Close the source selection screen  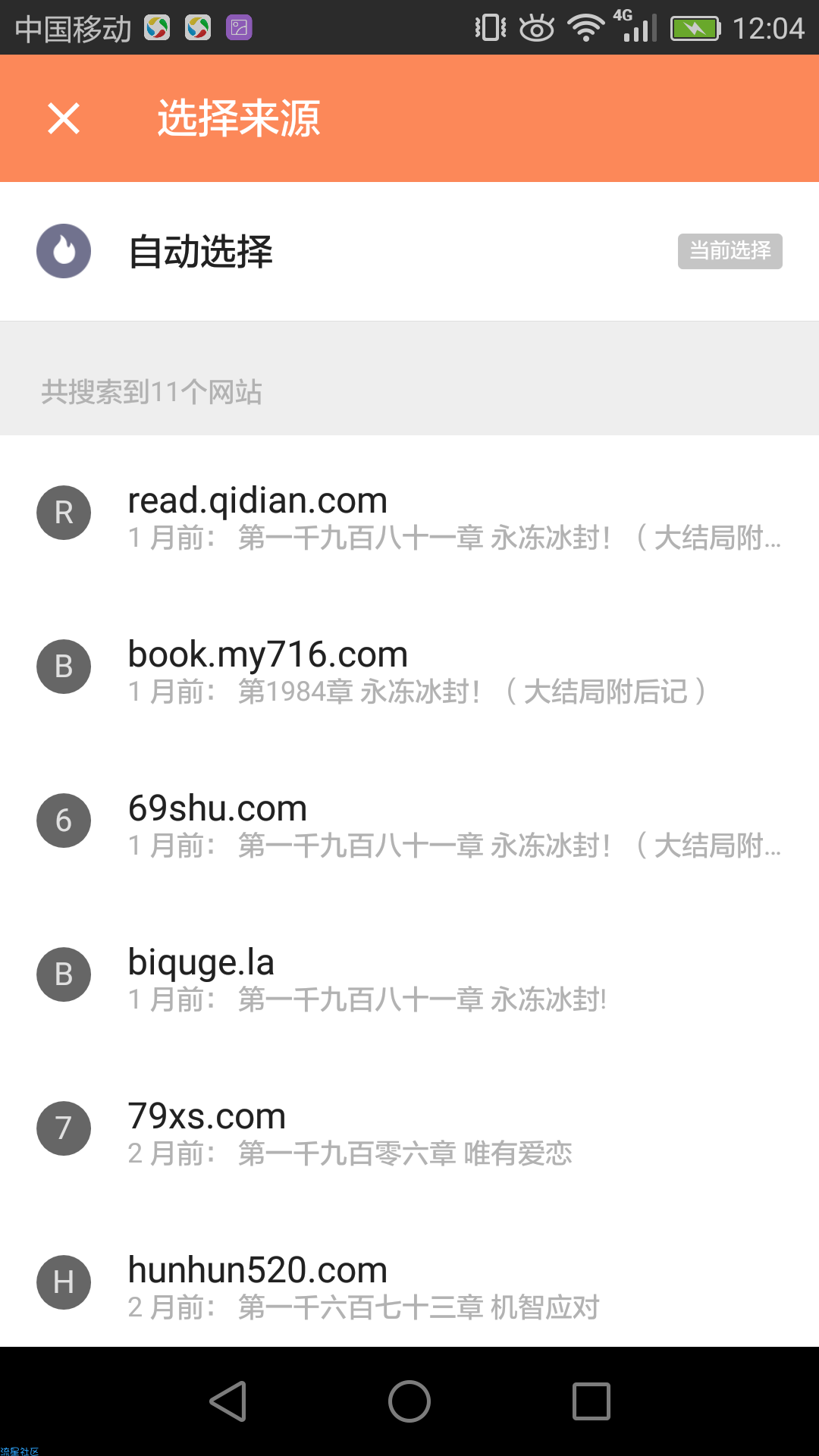(x=64, y=118)
